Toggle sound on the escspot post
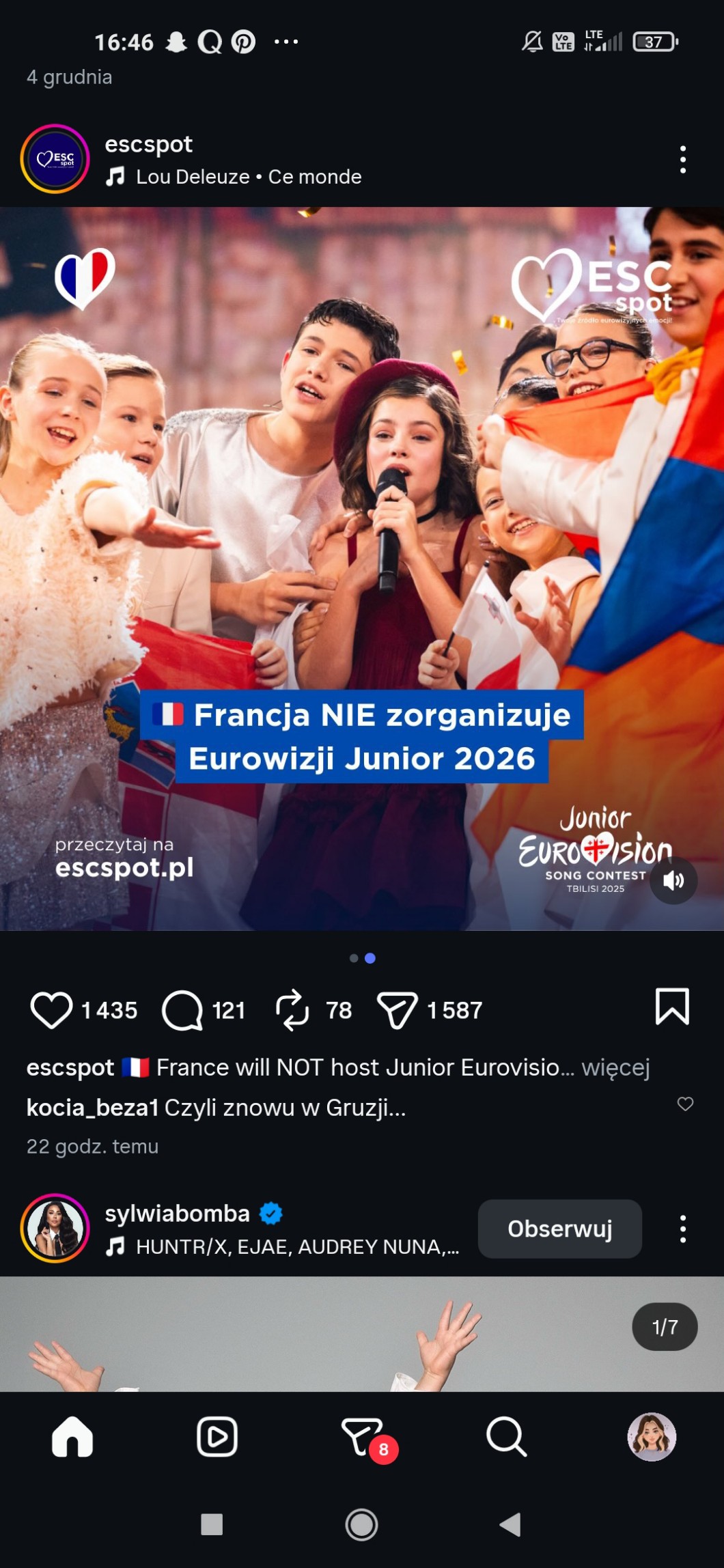724x1568 pixels. (673, 881)
